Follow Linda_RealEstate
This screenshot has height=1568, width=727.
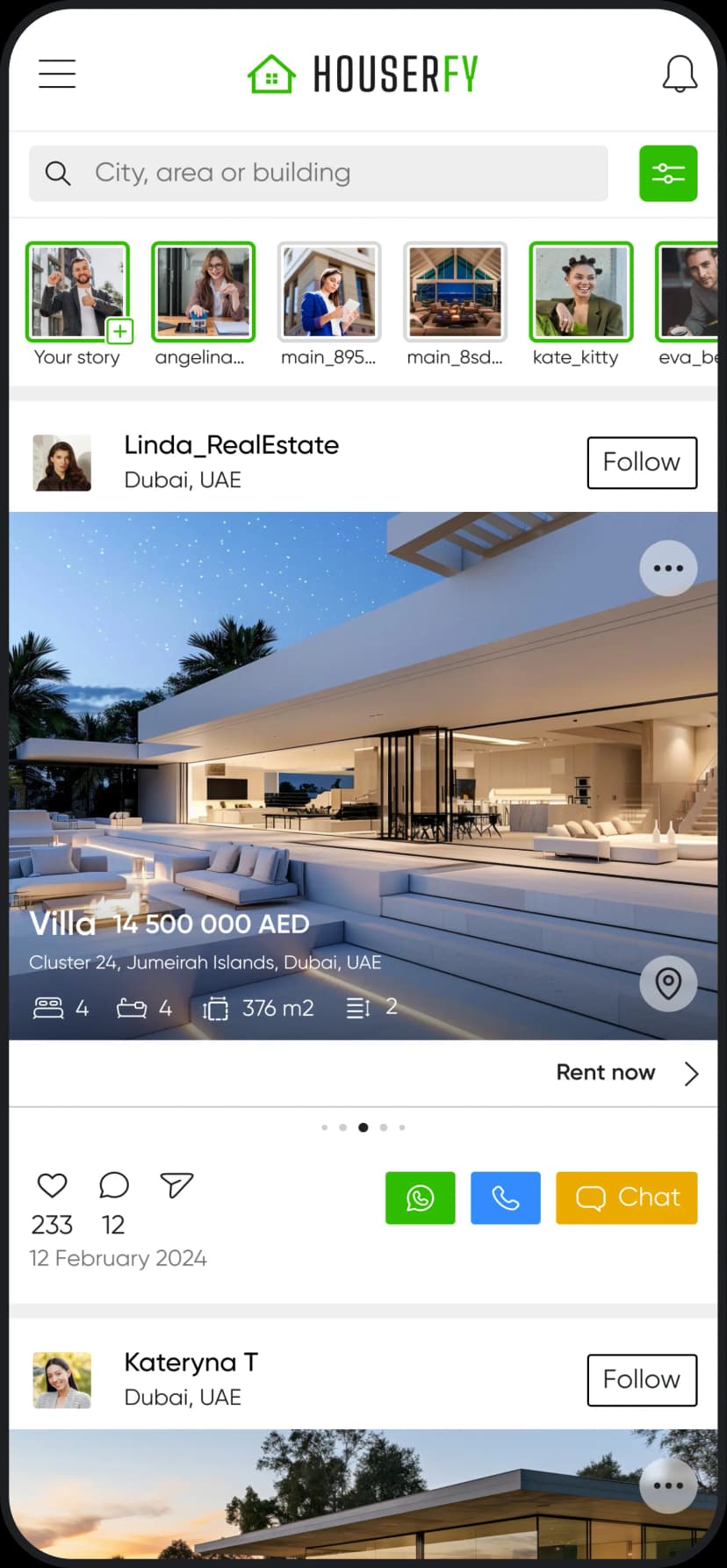(641, 462)
